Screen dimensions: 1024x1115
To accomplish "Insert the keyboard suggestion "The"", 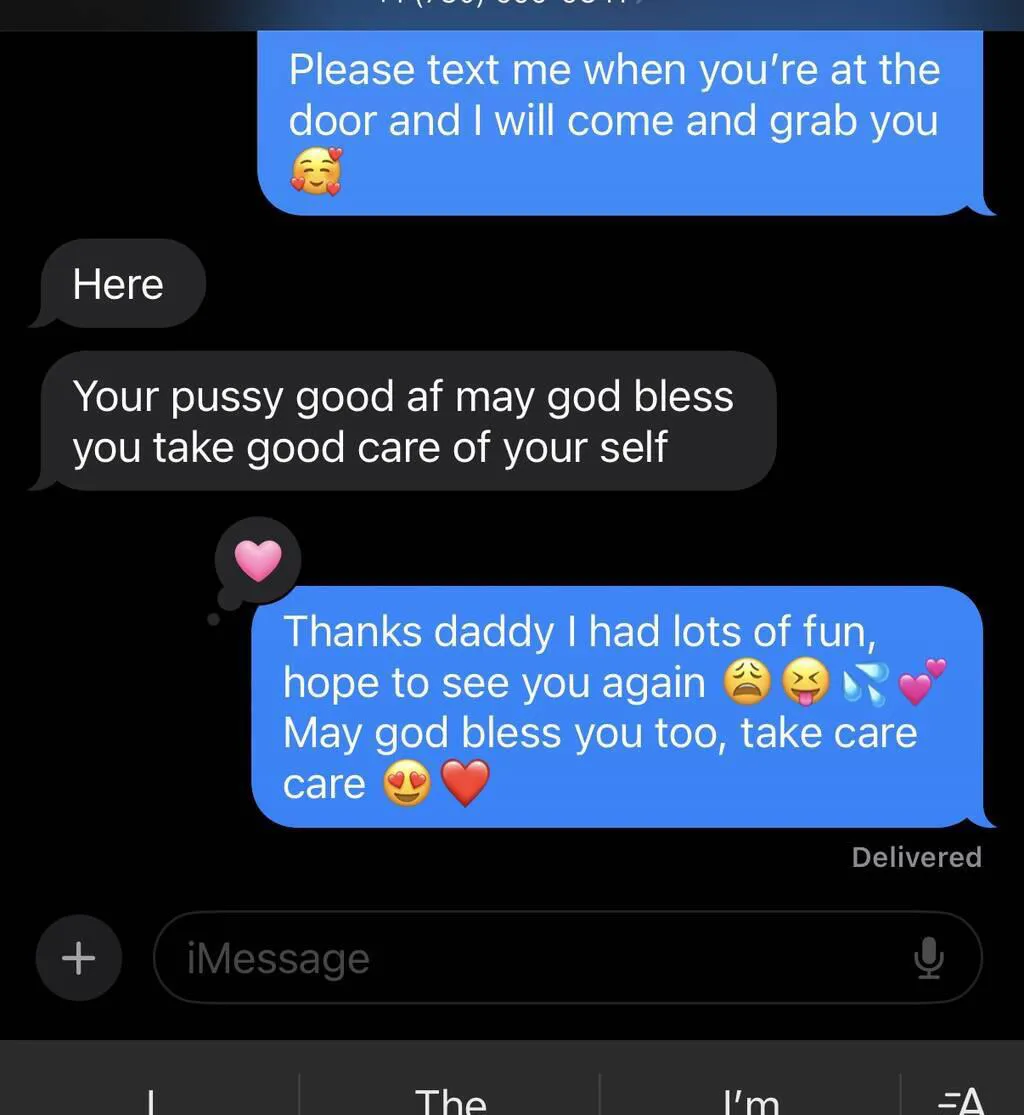I will 450,1098.
